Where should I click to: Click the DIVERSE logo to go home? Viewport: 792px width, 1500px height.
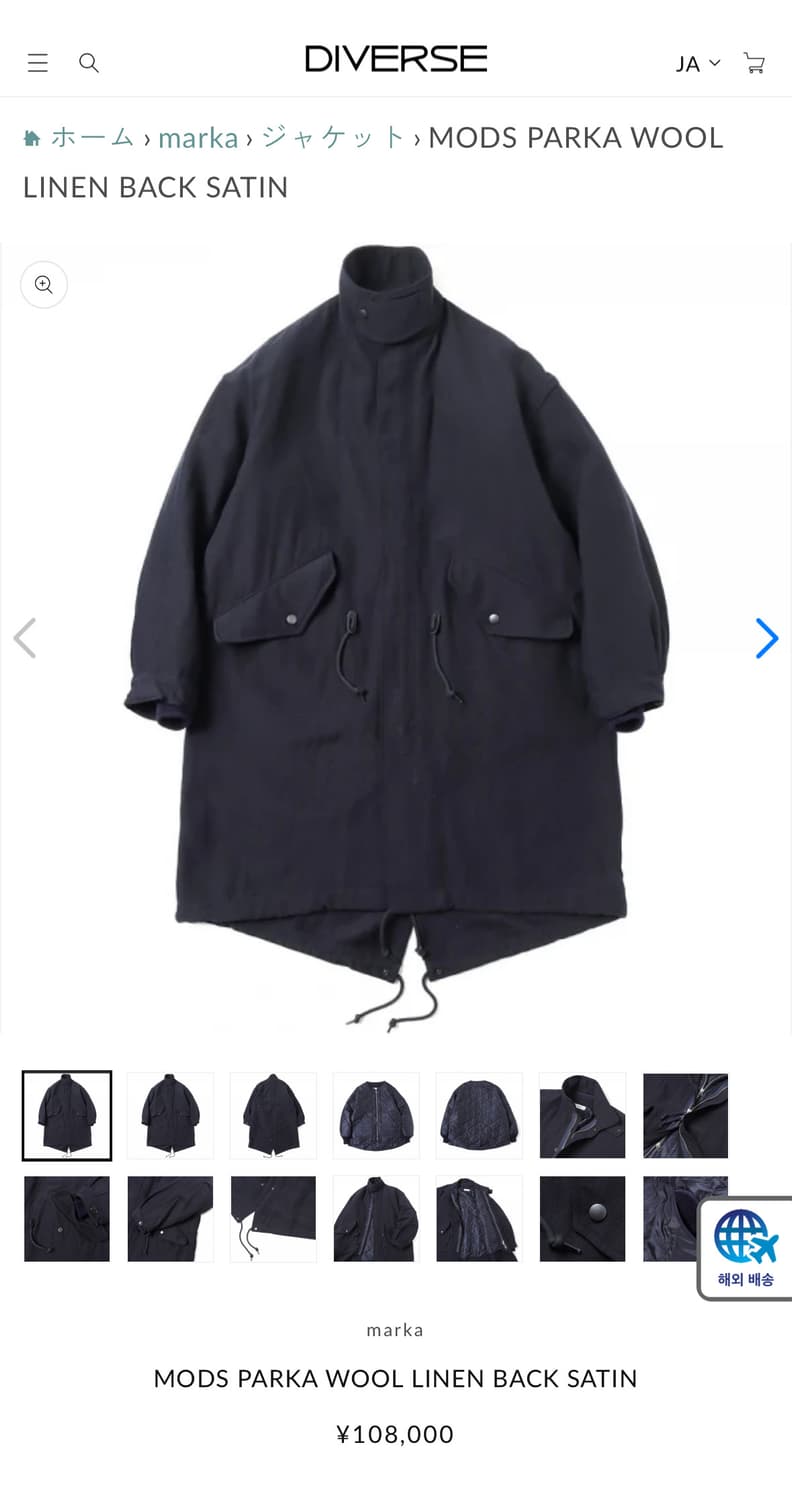click(x=396, y=58)
